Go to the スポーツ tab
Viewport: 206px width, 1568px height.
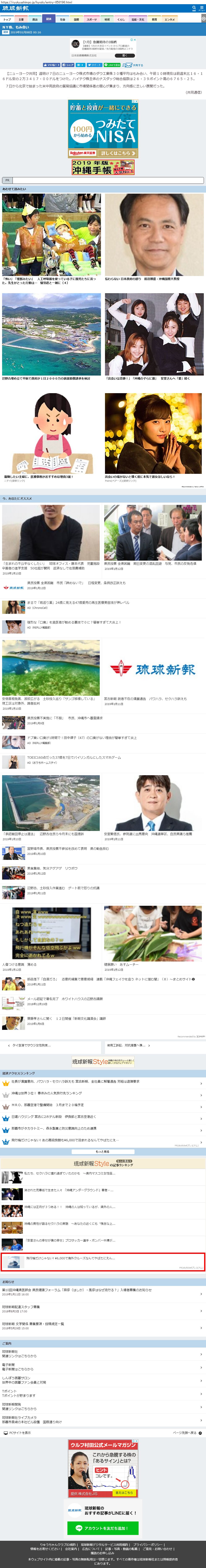click(x=91, y=19)
